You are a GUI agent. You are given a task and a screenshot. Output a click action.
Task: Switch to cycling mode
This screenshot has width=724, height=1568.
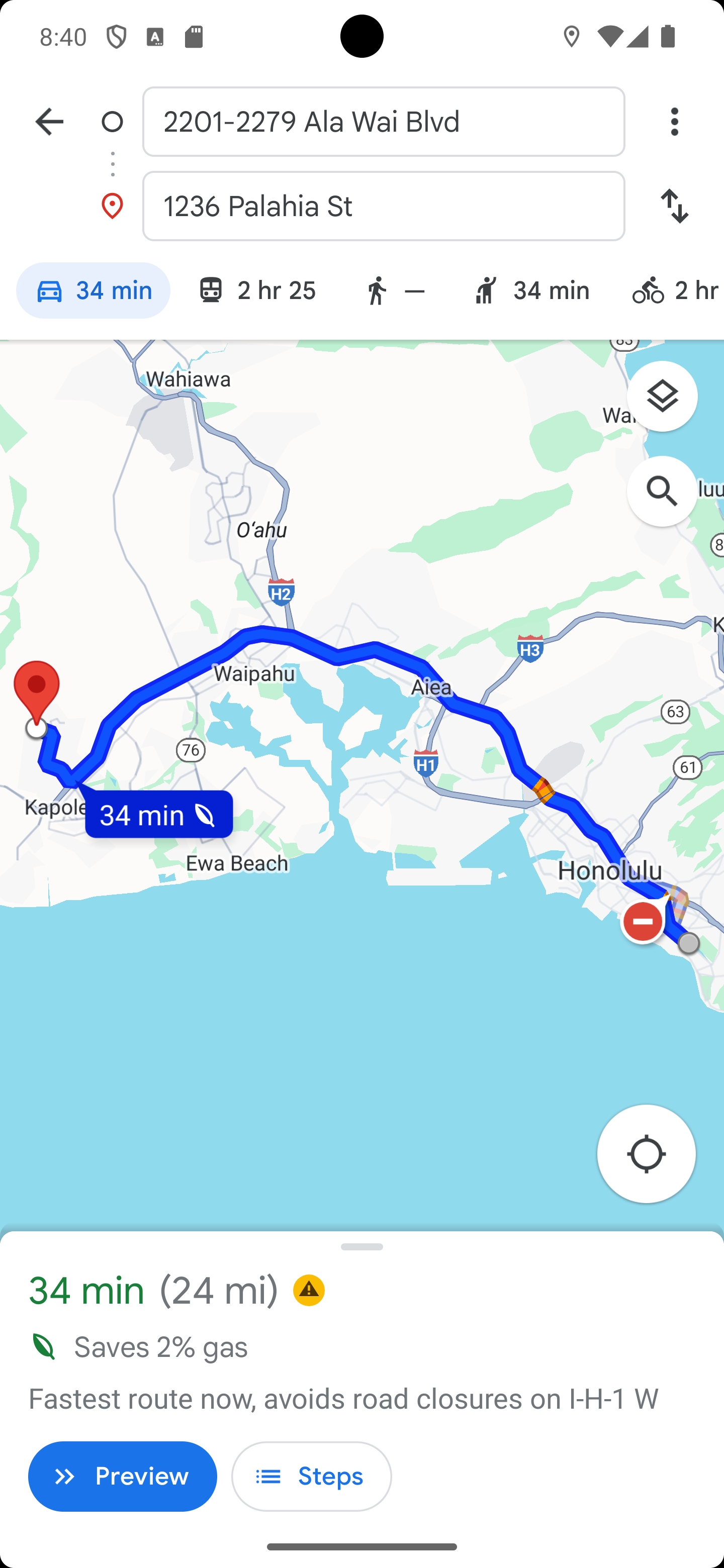675,291
